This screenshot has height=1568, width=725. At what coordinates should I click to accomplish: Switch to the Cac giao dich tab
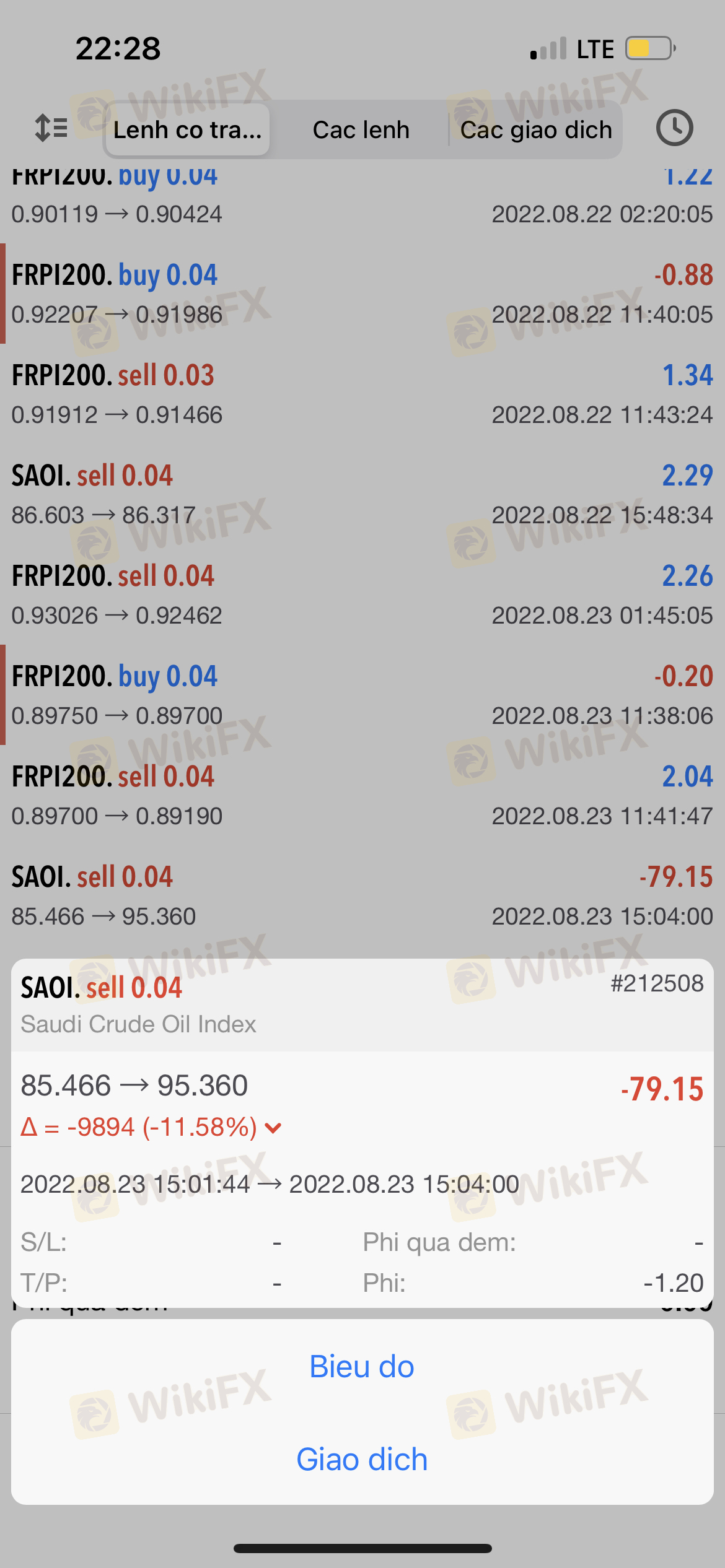click(x=536, y=130)
